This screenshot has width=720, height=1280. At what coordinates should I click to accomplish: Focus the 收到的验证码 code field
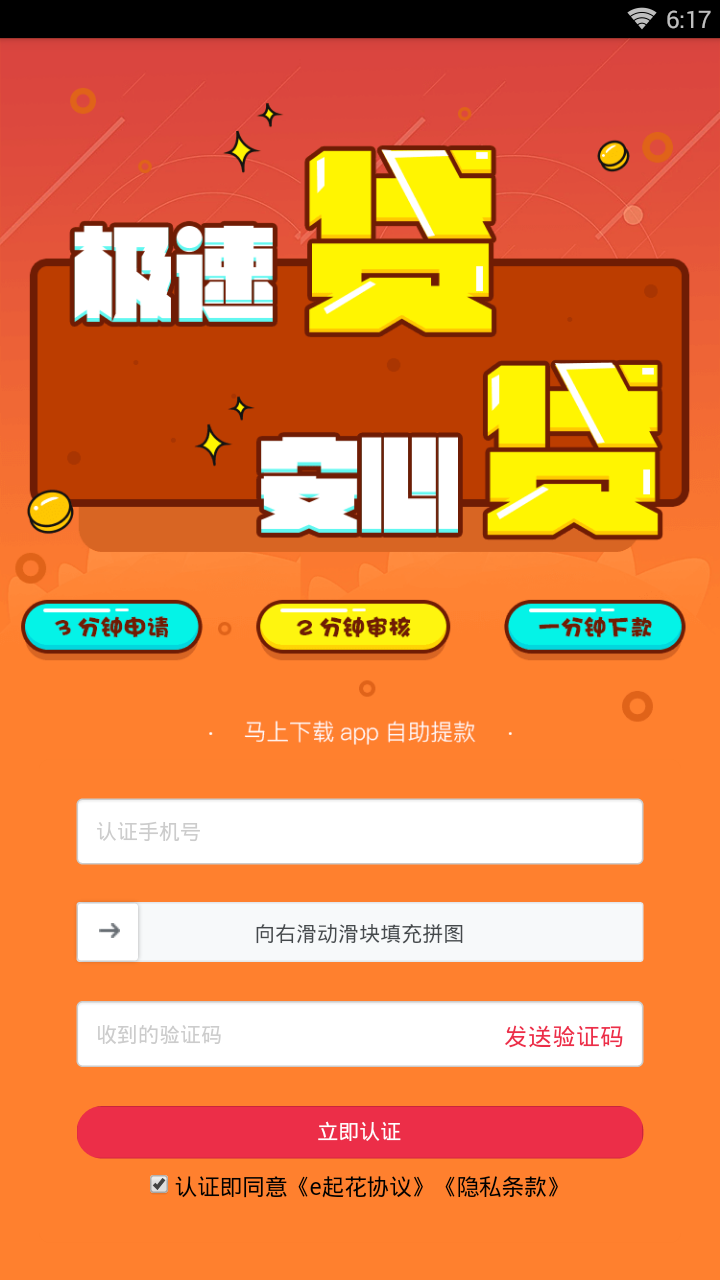280,1034
